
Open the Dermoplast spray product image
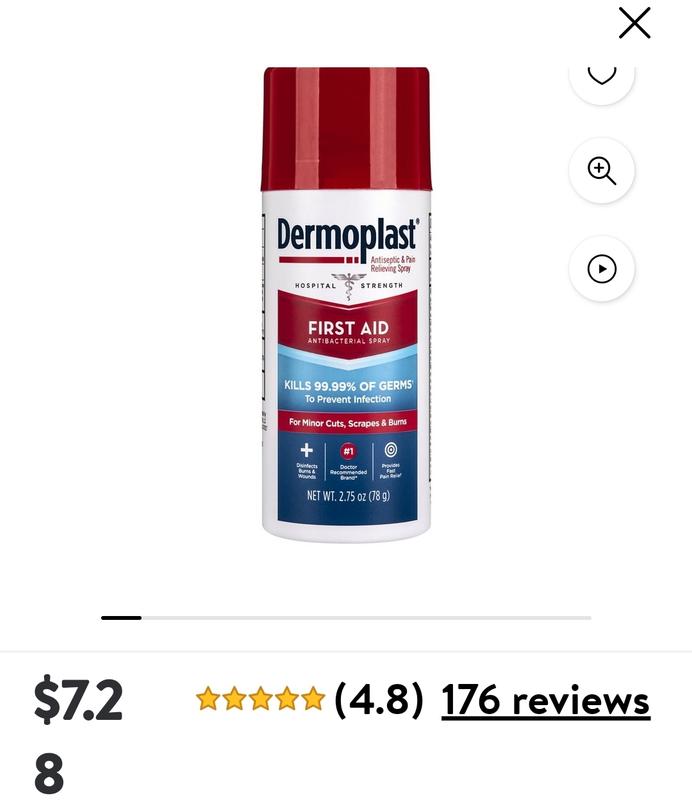coord(346,305)
